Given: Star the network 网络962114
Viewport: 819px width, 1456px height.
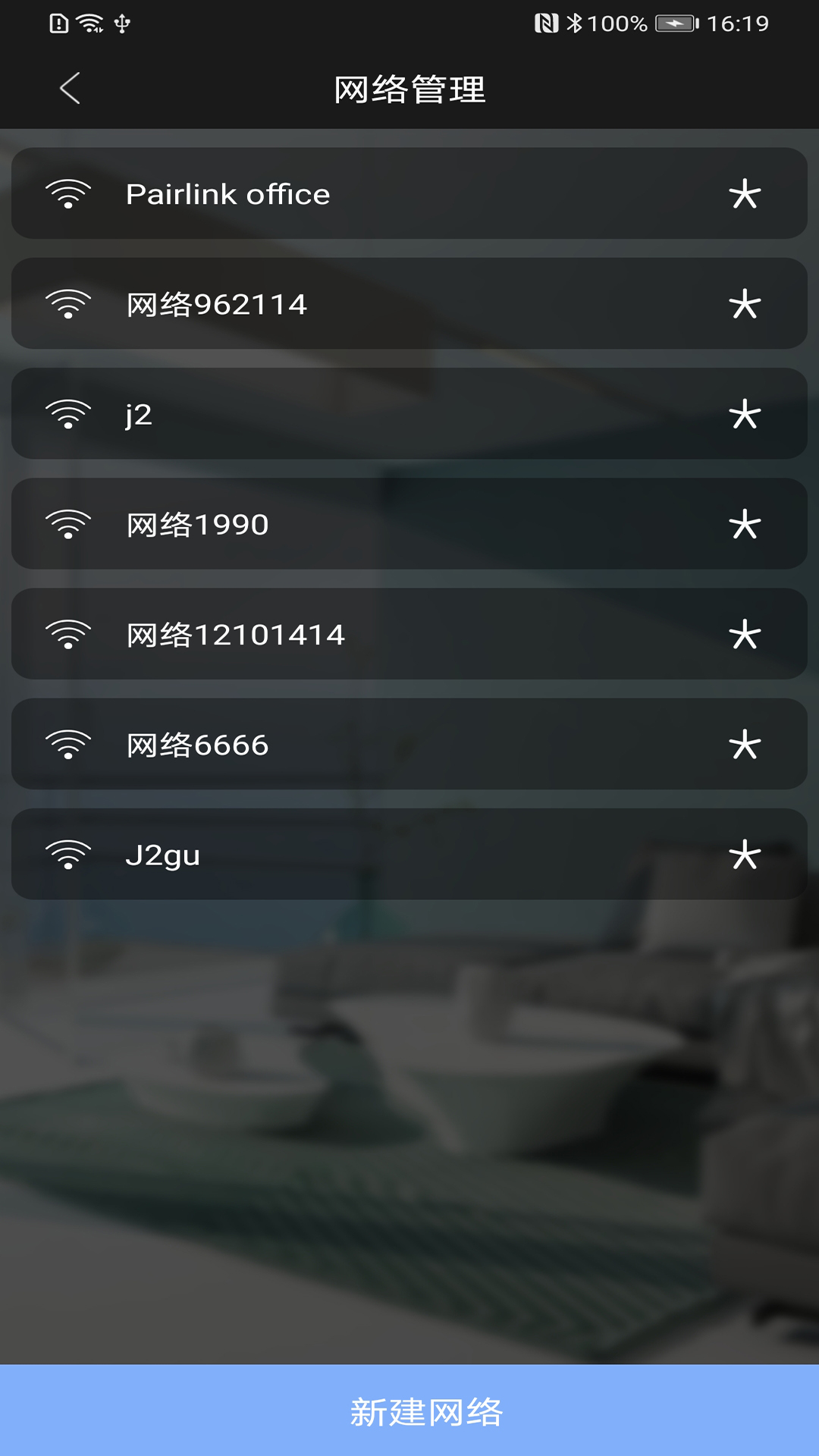Looking at the screenshot, I should pos(746,305).
